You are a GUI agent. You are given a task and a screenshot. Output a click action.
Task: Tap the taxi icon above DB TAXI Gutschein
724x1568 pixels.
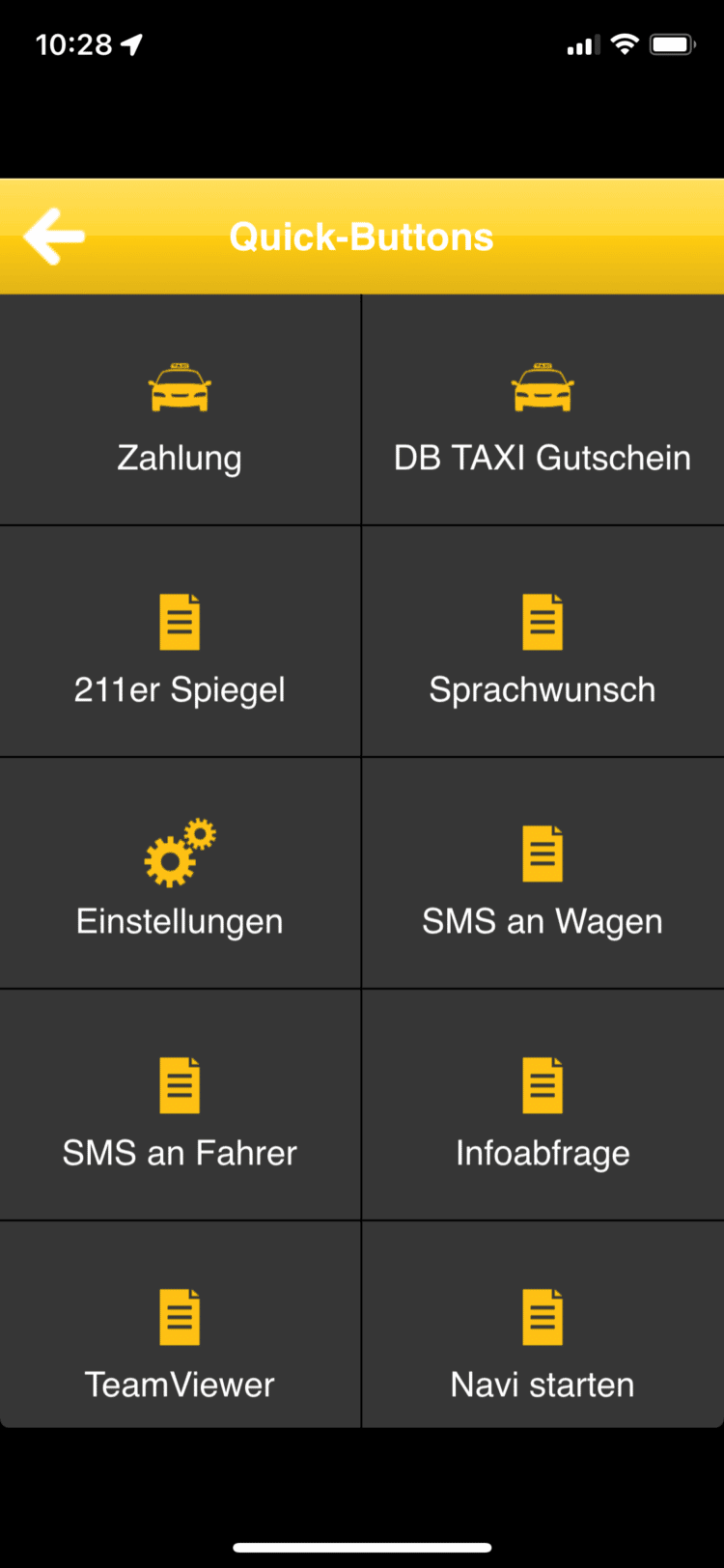pos(543,385)
